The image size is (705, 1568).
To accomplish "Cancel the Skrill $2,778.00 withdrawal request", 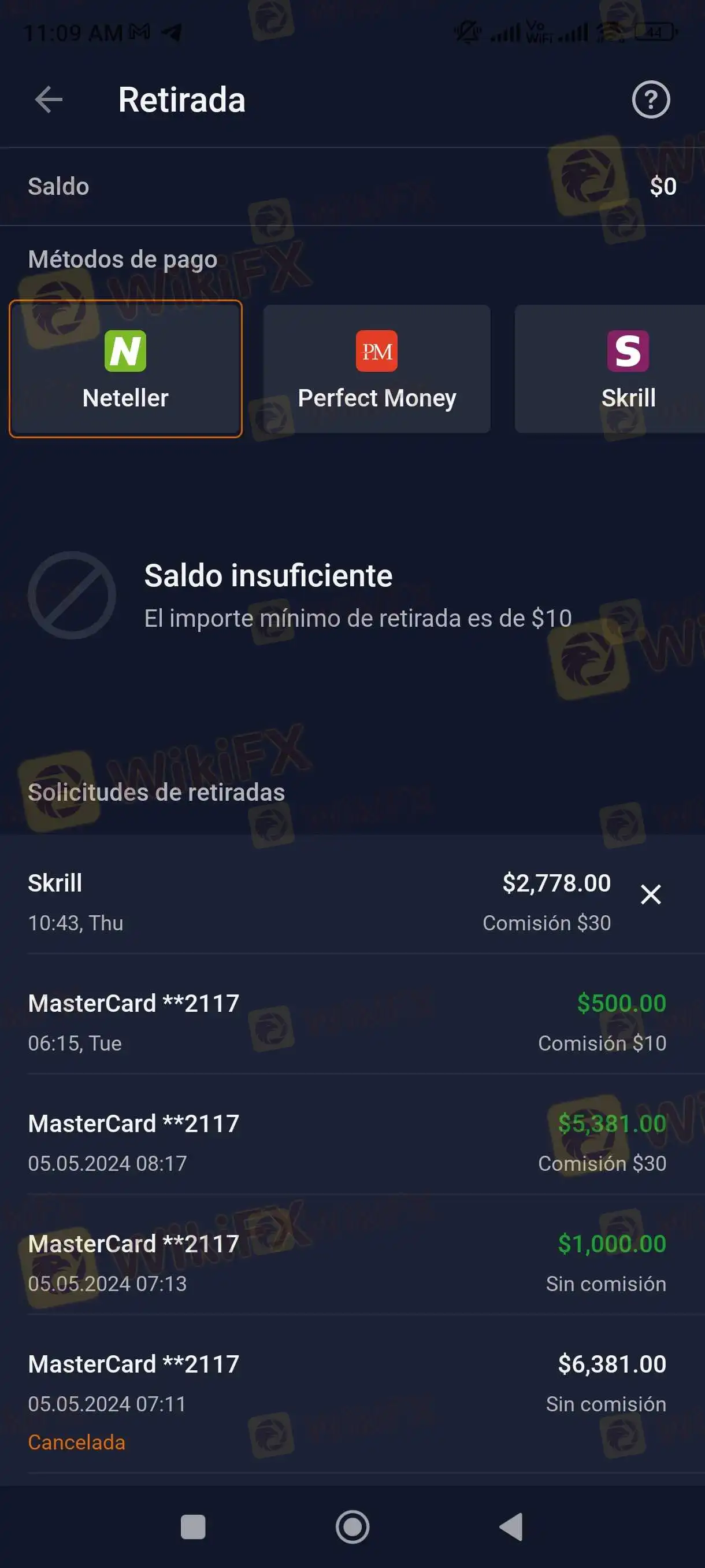I will (x=650, y=894).
